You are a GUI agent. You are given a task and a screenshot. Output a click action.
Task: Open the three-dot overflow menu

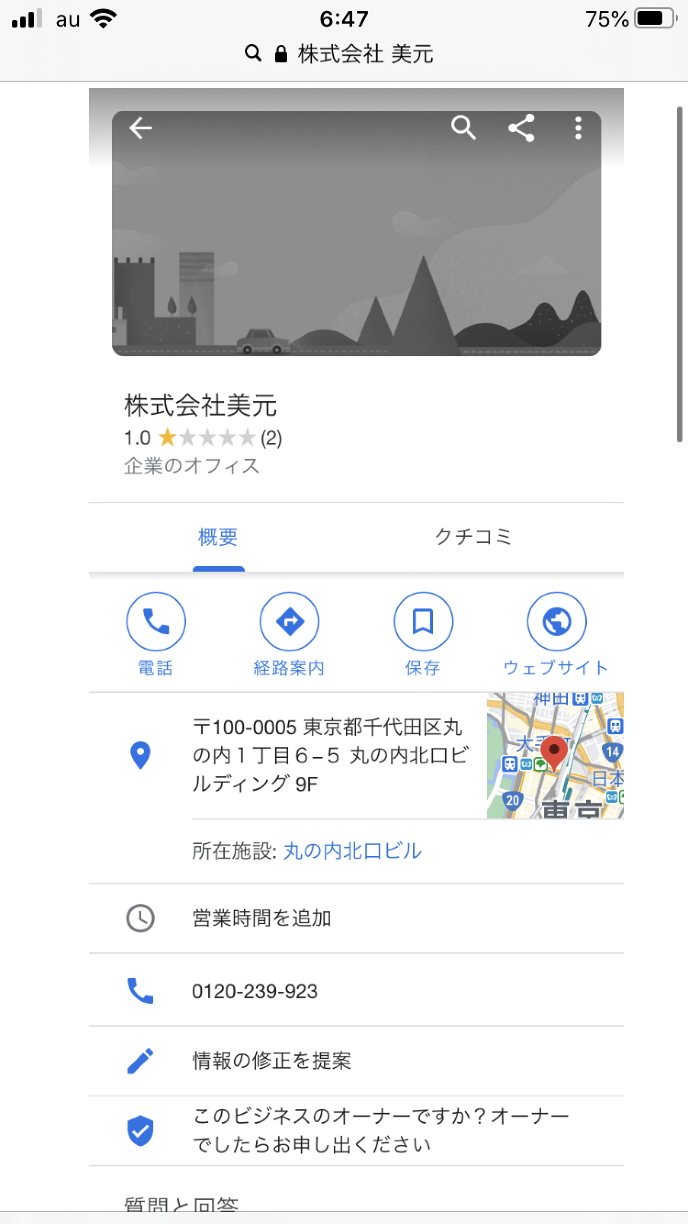pyautogui.click(x=578, y=128)
